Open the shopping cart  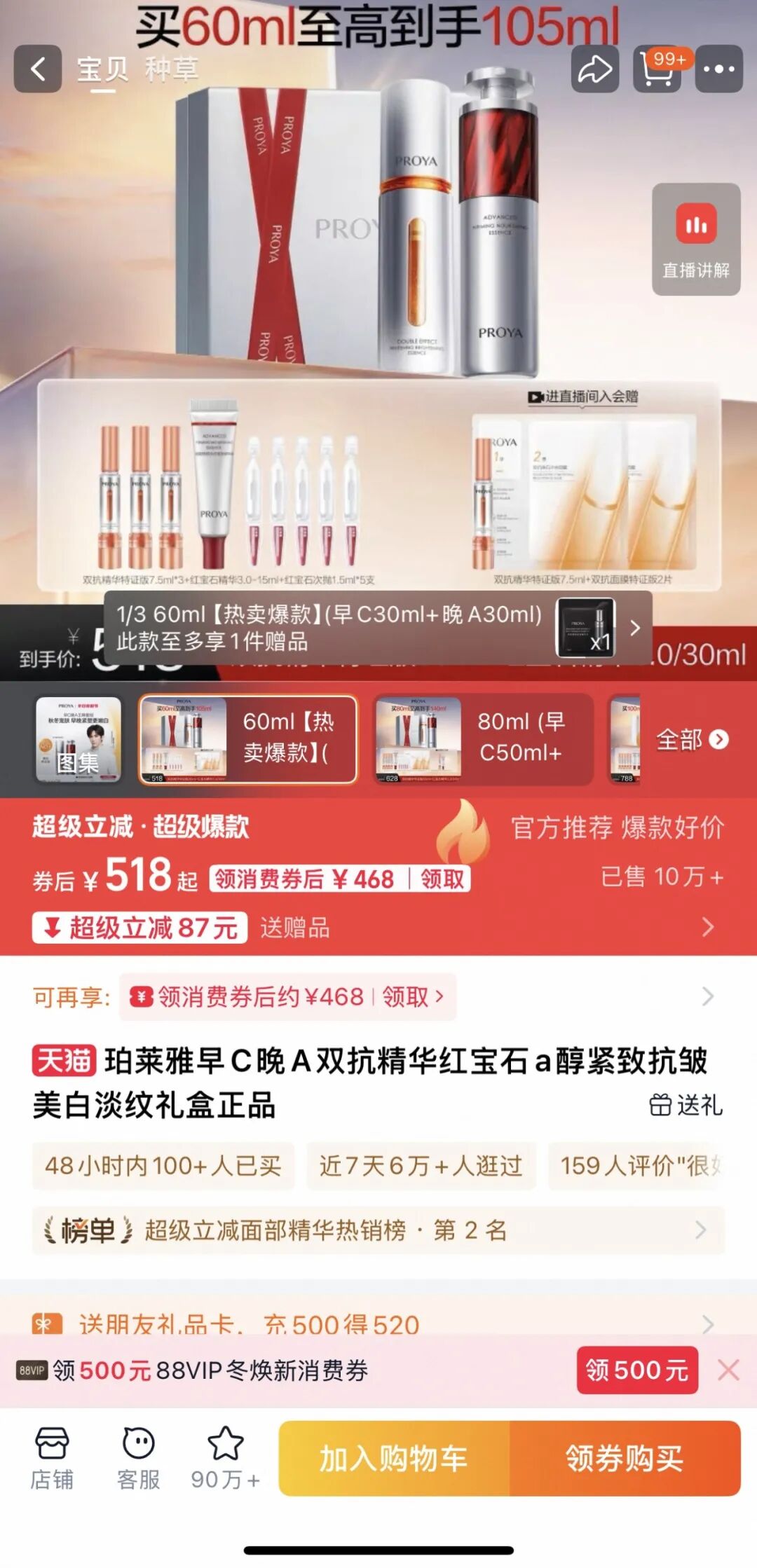point(657,69)
